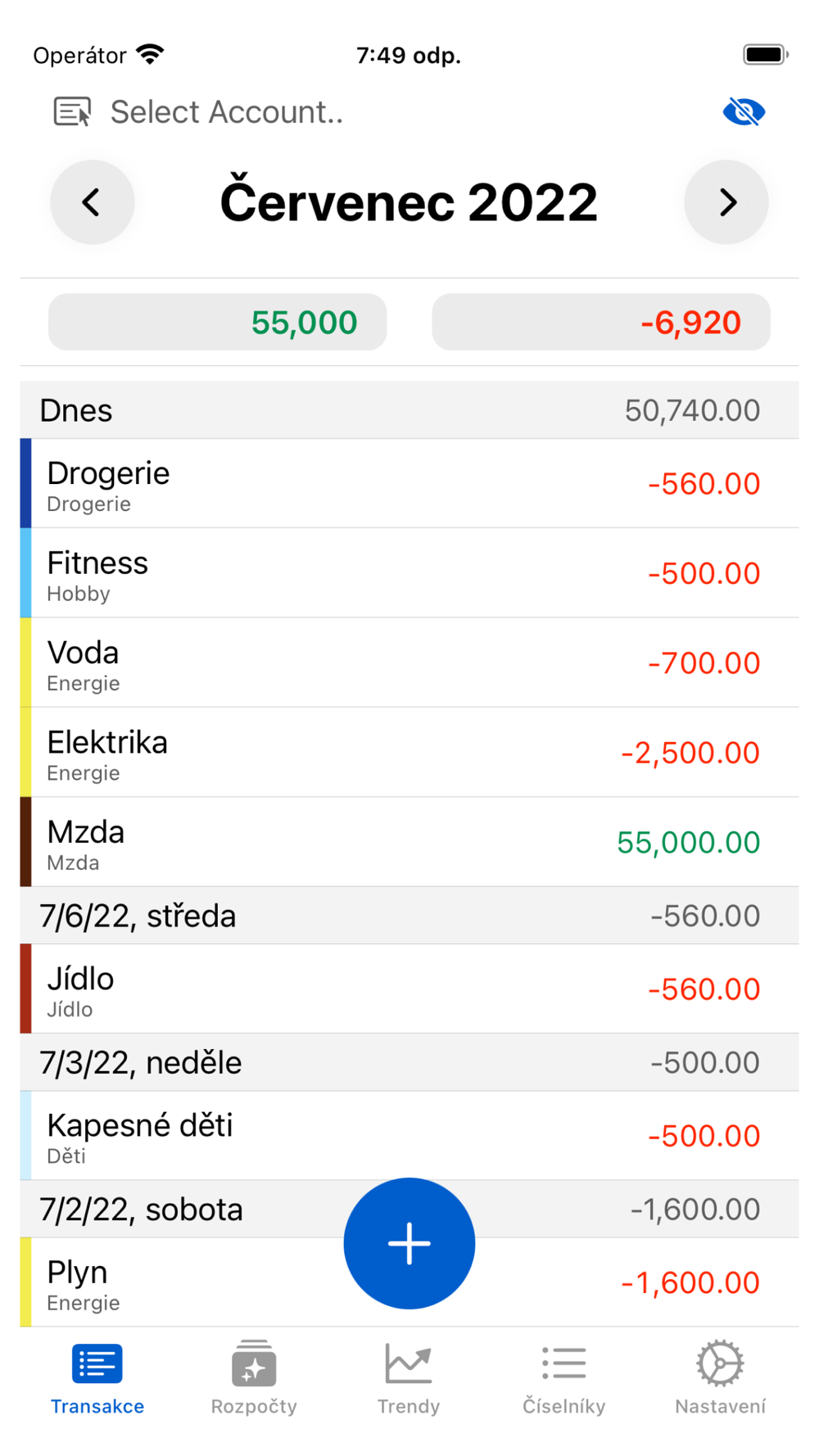819x1456 pixels.
Task: Open the Kapesné děti transaction
Action: [409, 1135]
